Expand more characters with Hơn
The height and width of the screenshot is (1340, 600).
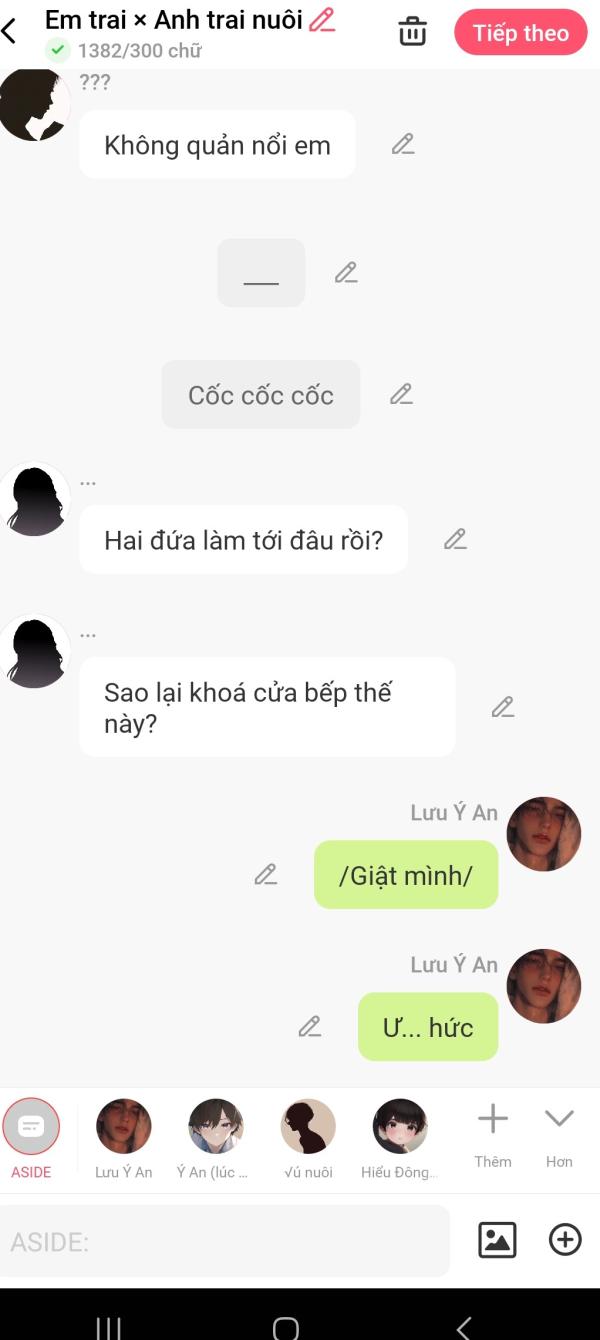click(559, 1136)
